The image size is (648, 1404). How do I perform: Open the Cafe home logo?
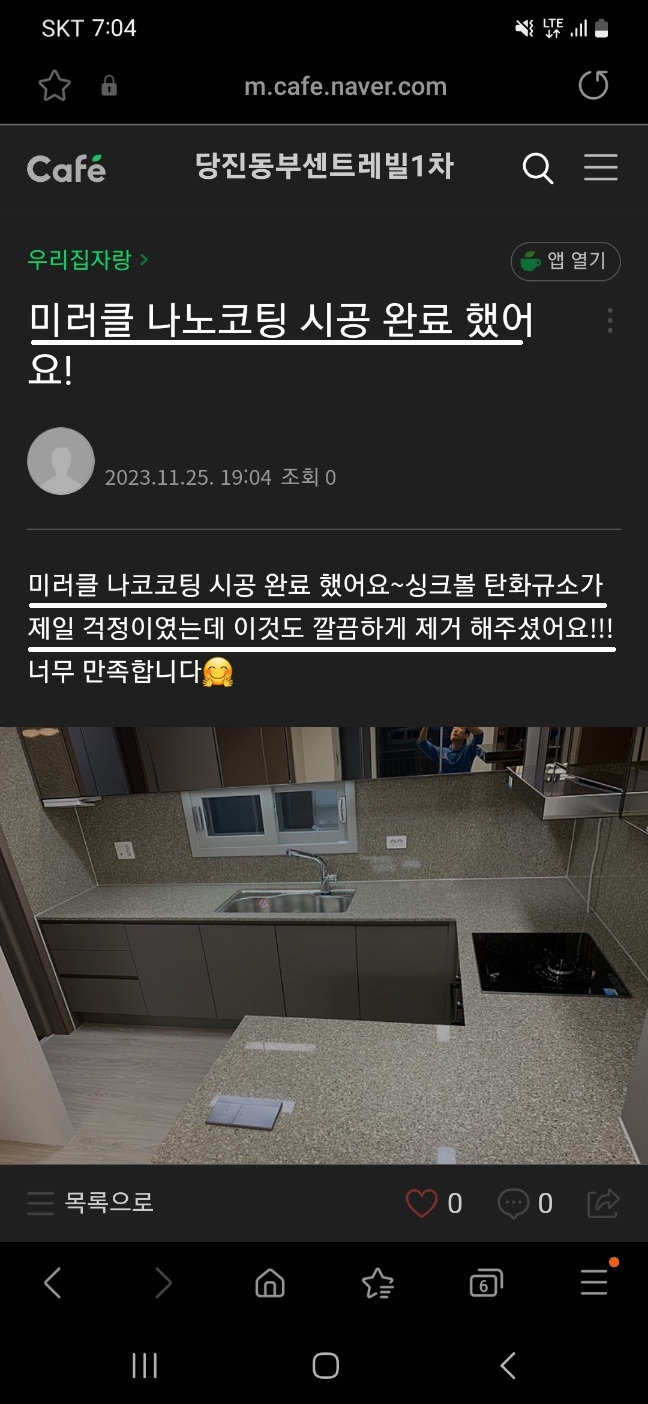click(x=66, y=168)
